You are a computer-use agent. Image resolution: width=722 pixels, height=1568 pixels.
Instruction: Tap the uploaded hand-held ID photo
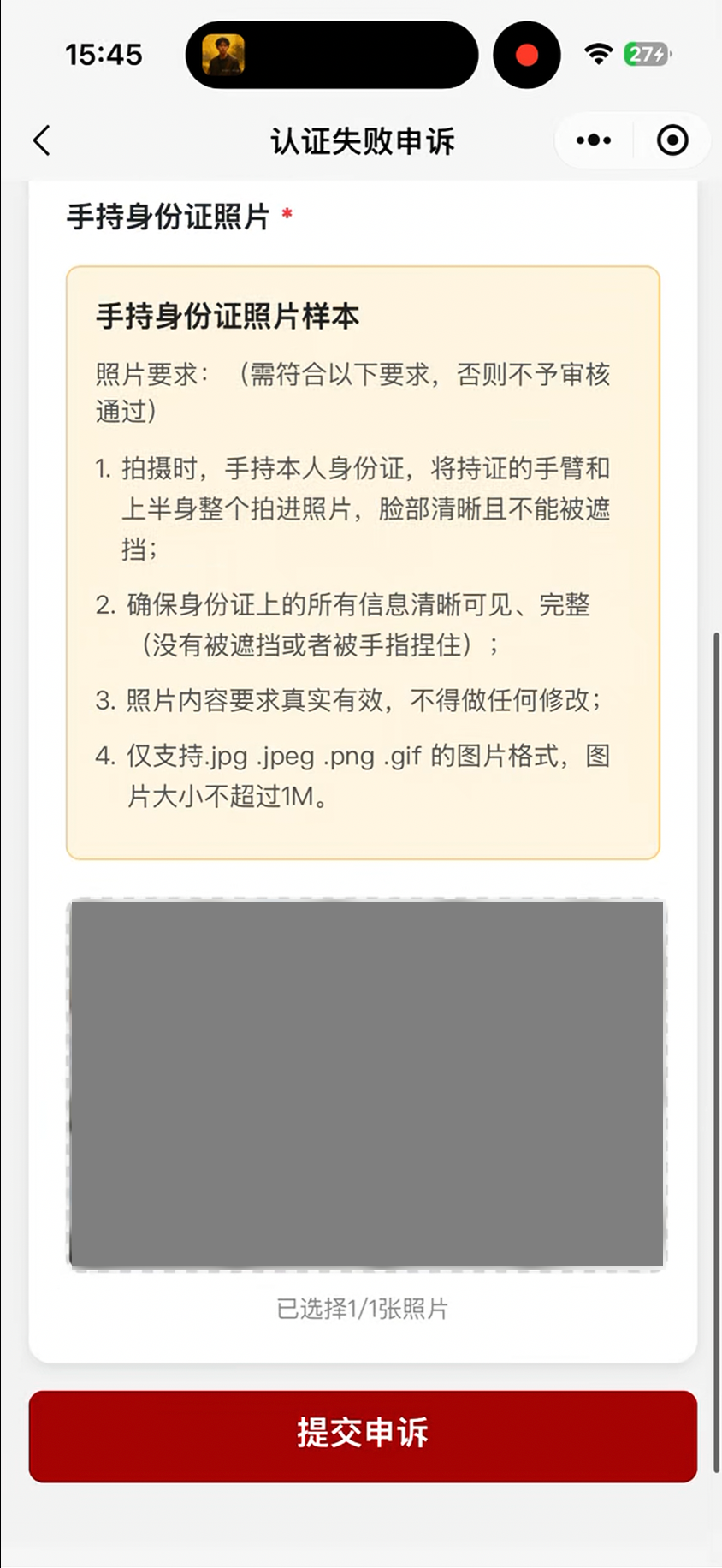tap(367, 1084)
